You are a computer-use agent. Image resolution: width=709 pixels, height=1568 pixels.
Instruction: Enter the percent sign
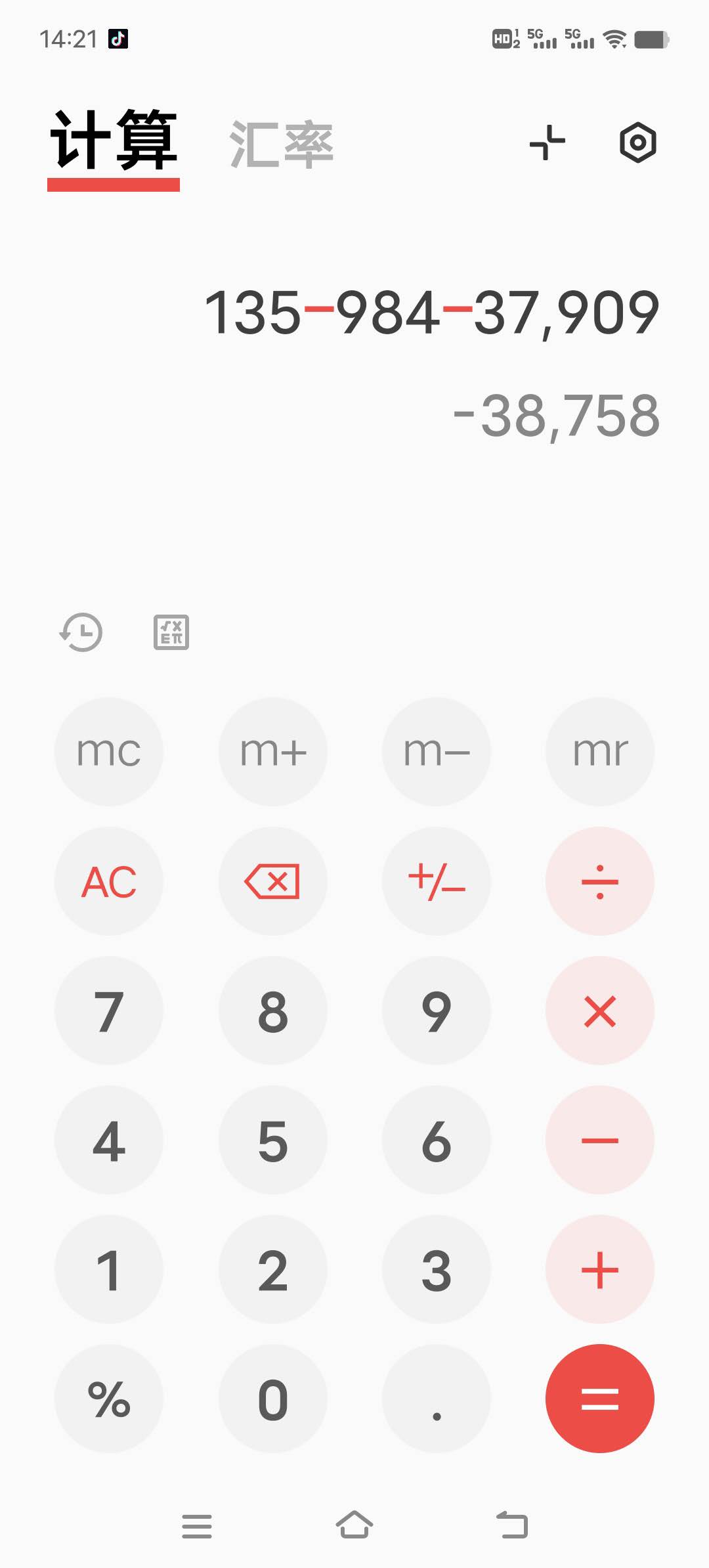(x=109, y=1399)
